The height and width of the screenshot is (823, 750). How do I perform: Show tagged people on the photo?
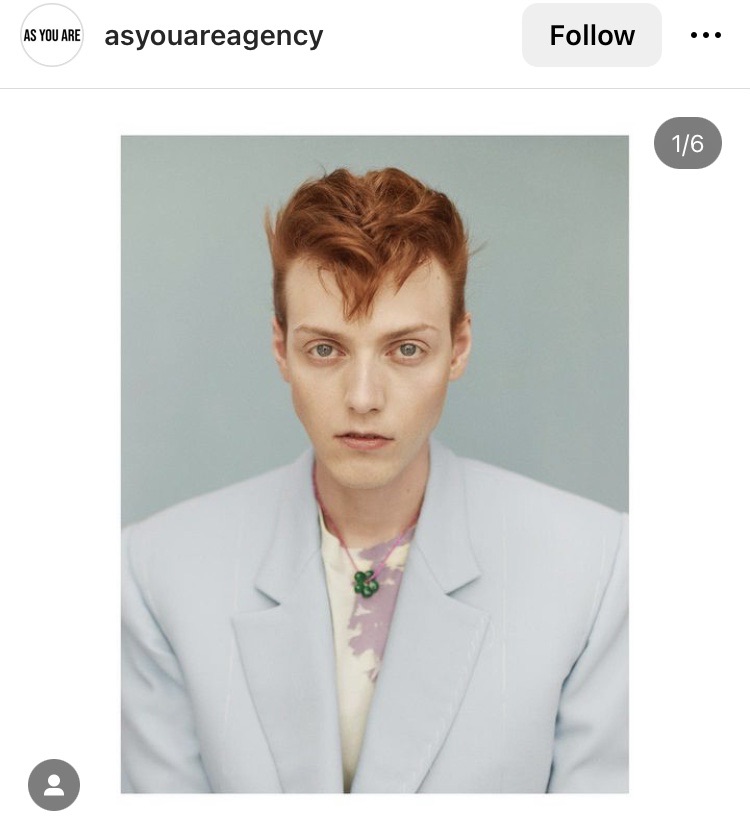(x=54, y=785)
